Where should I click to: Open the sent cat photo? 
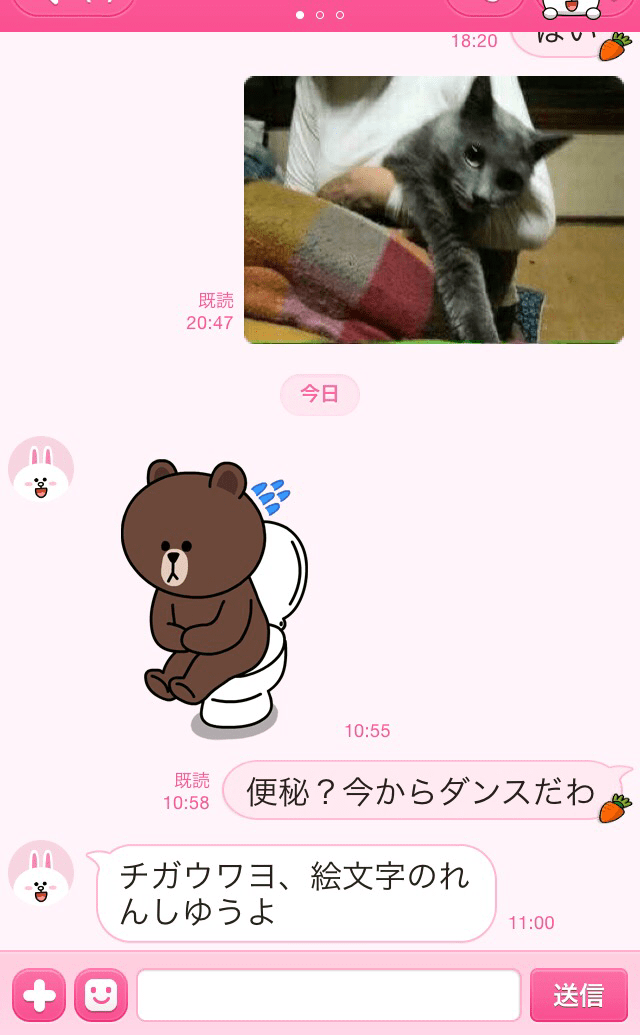[433, 210]
